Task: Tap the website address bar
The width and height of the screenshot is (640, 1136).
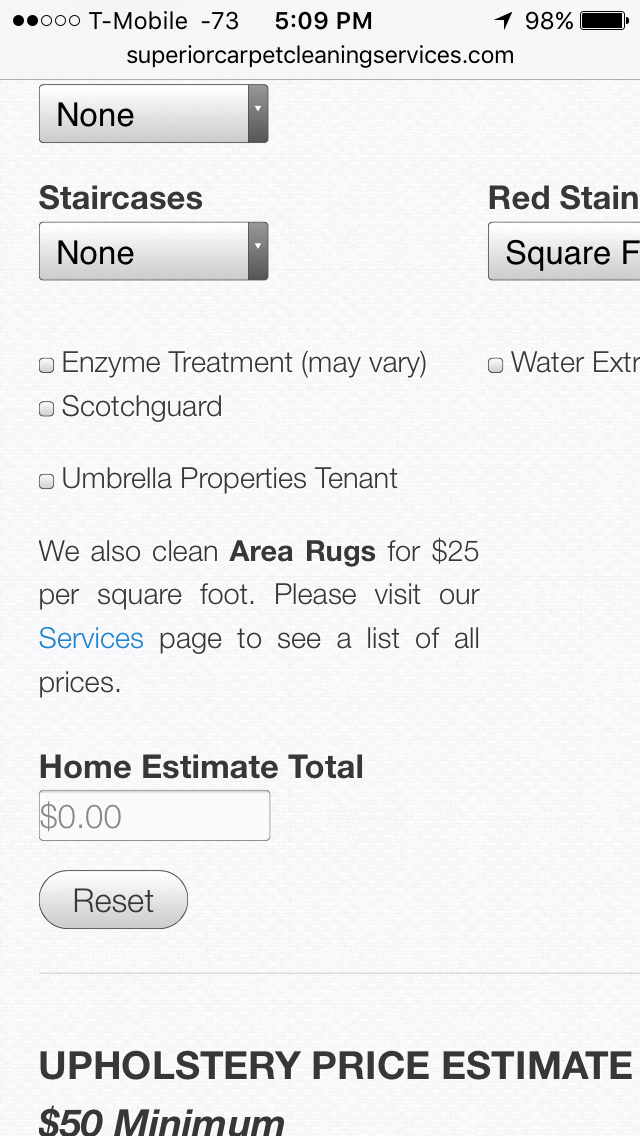Action: coord(320,55)
